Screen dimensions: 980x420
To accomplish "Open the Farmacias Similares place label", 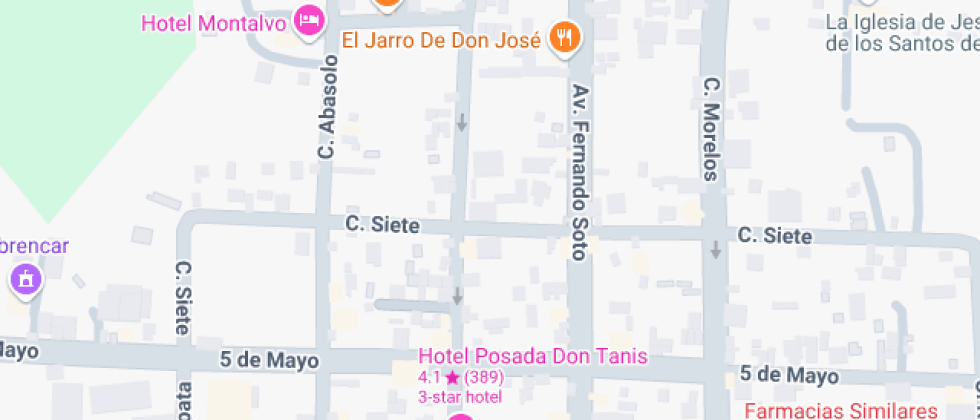I will [842, 410].
